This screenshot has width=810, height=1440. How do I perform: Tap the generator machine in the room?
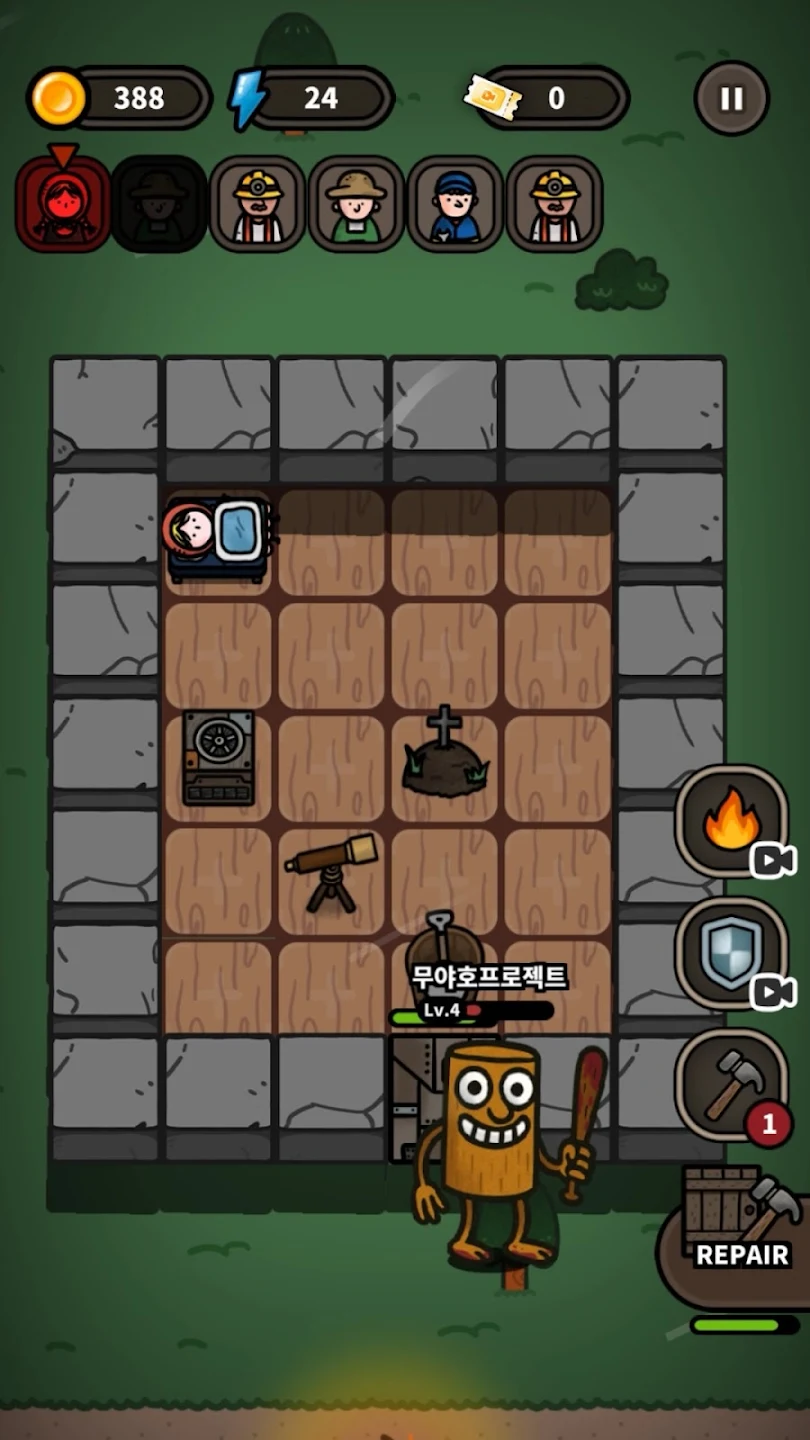point(218,757)
